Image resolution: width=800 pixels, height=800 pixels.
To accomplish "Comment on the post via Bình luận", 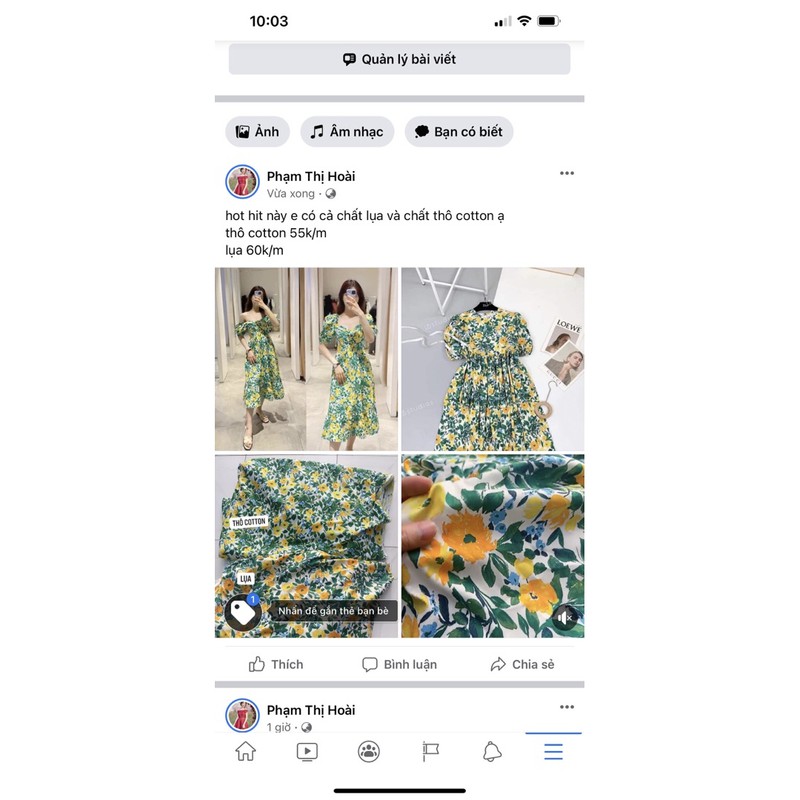I will pos(399,664).
